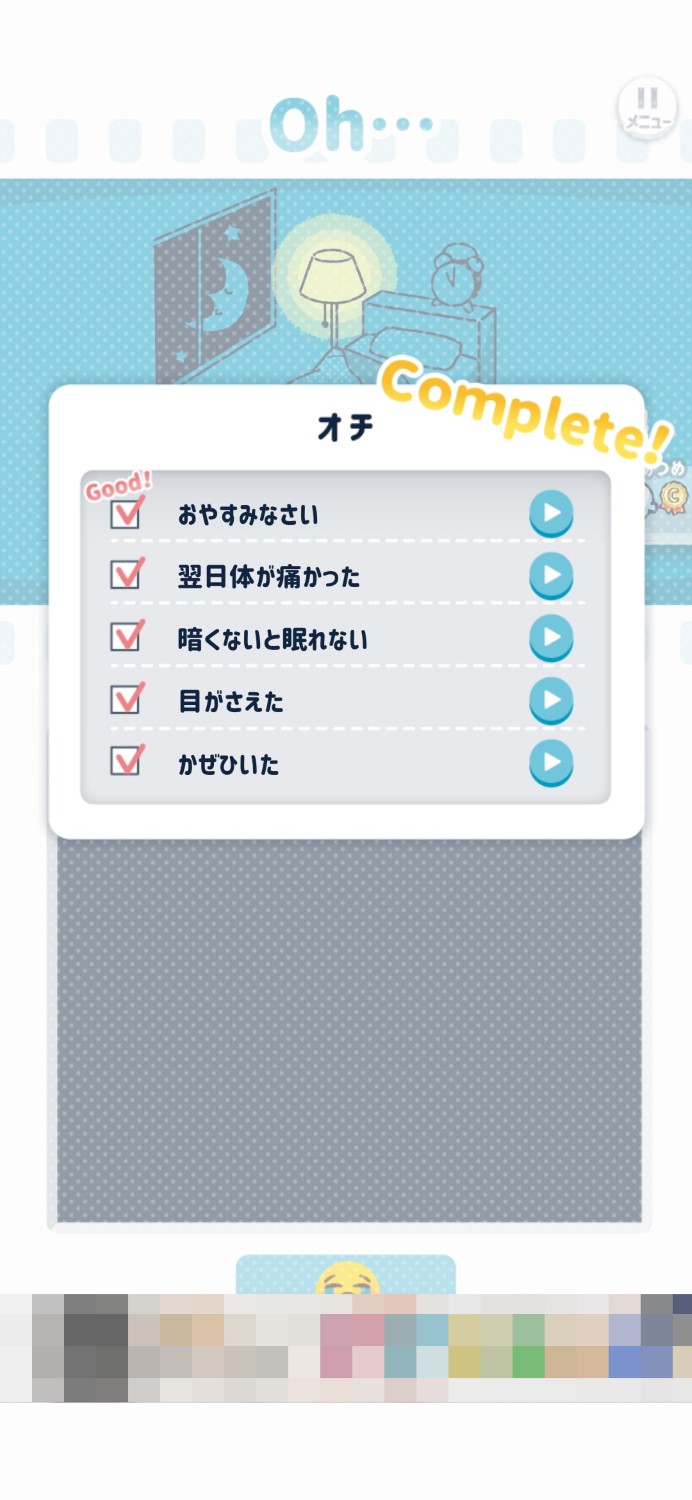
Task: Open the pause menu (メニュー)
Action: 647,107
